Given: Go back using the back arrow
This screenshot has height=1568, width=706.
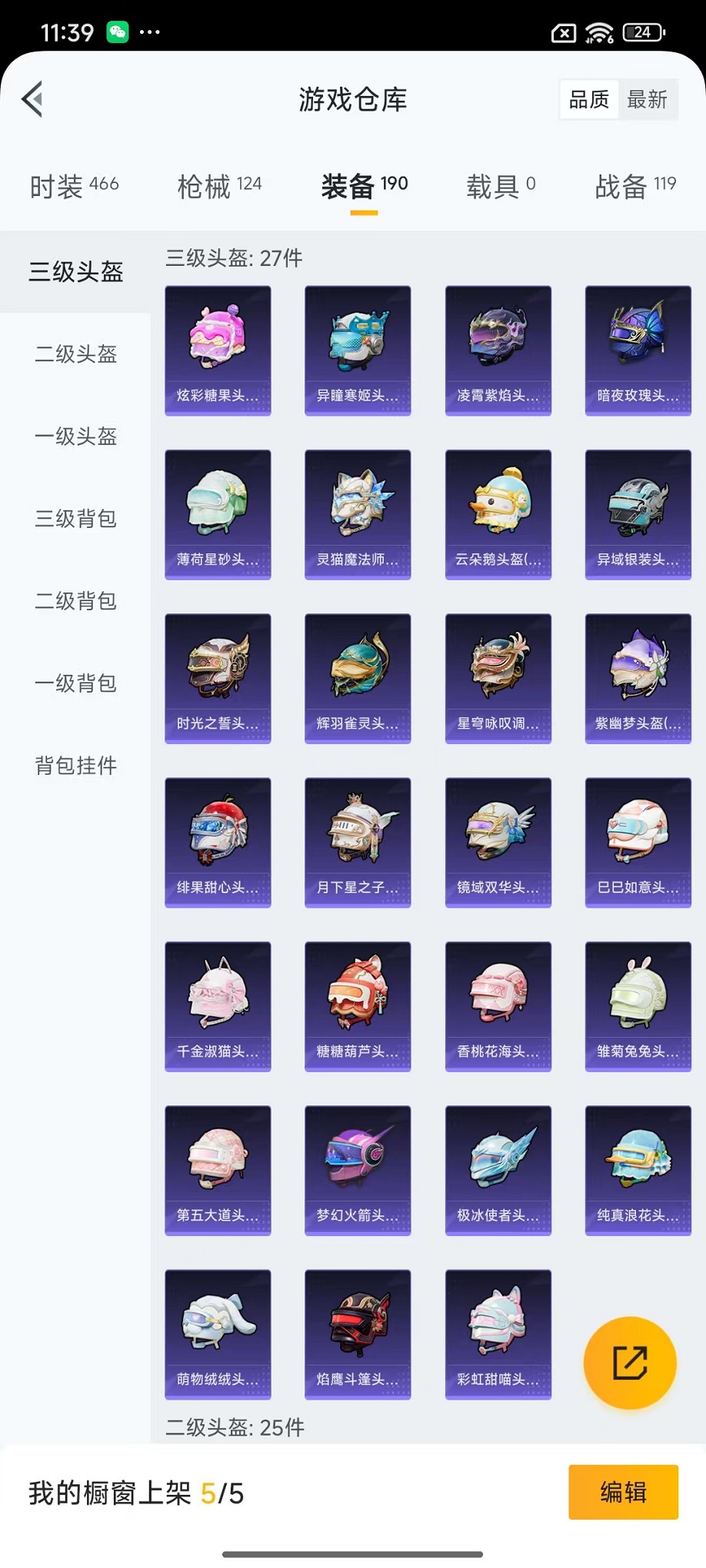Looking at the screenshot, I should (32, 99).
